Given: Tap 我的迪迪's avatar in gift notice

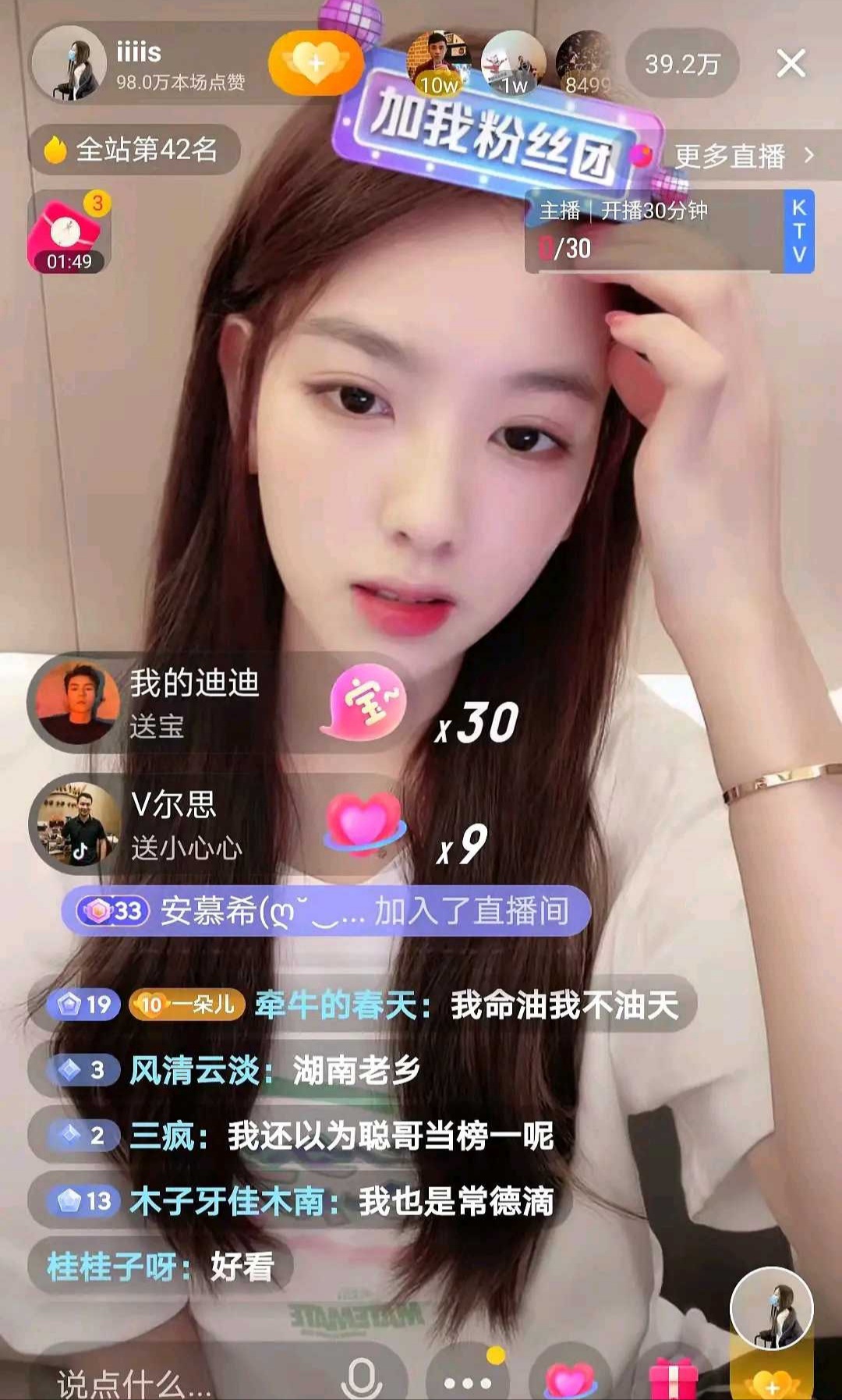Looking at the screenshot, I should click(76, 704).
